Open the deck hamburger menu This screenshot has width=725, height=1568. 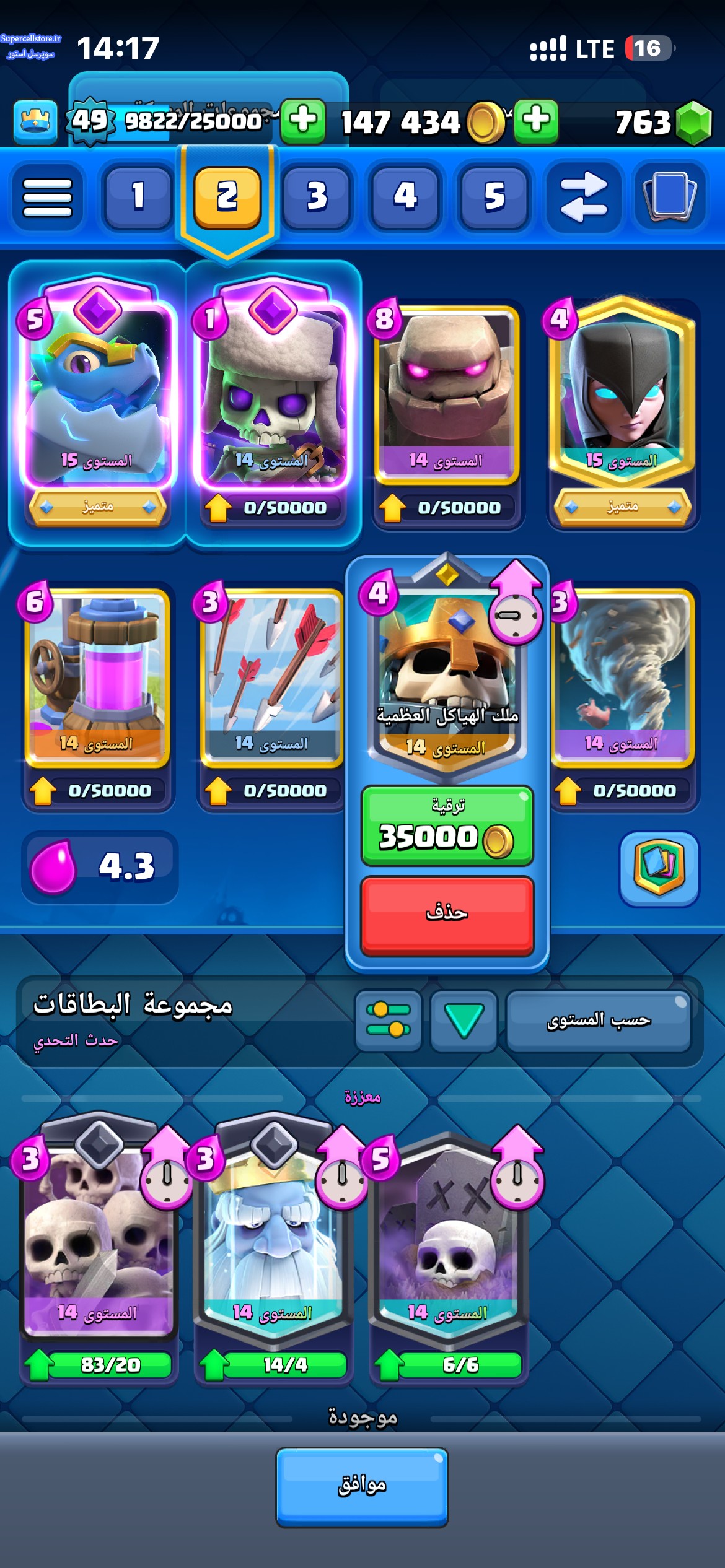47,198
